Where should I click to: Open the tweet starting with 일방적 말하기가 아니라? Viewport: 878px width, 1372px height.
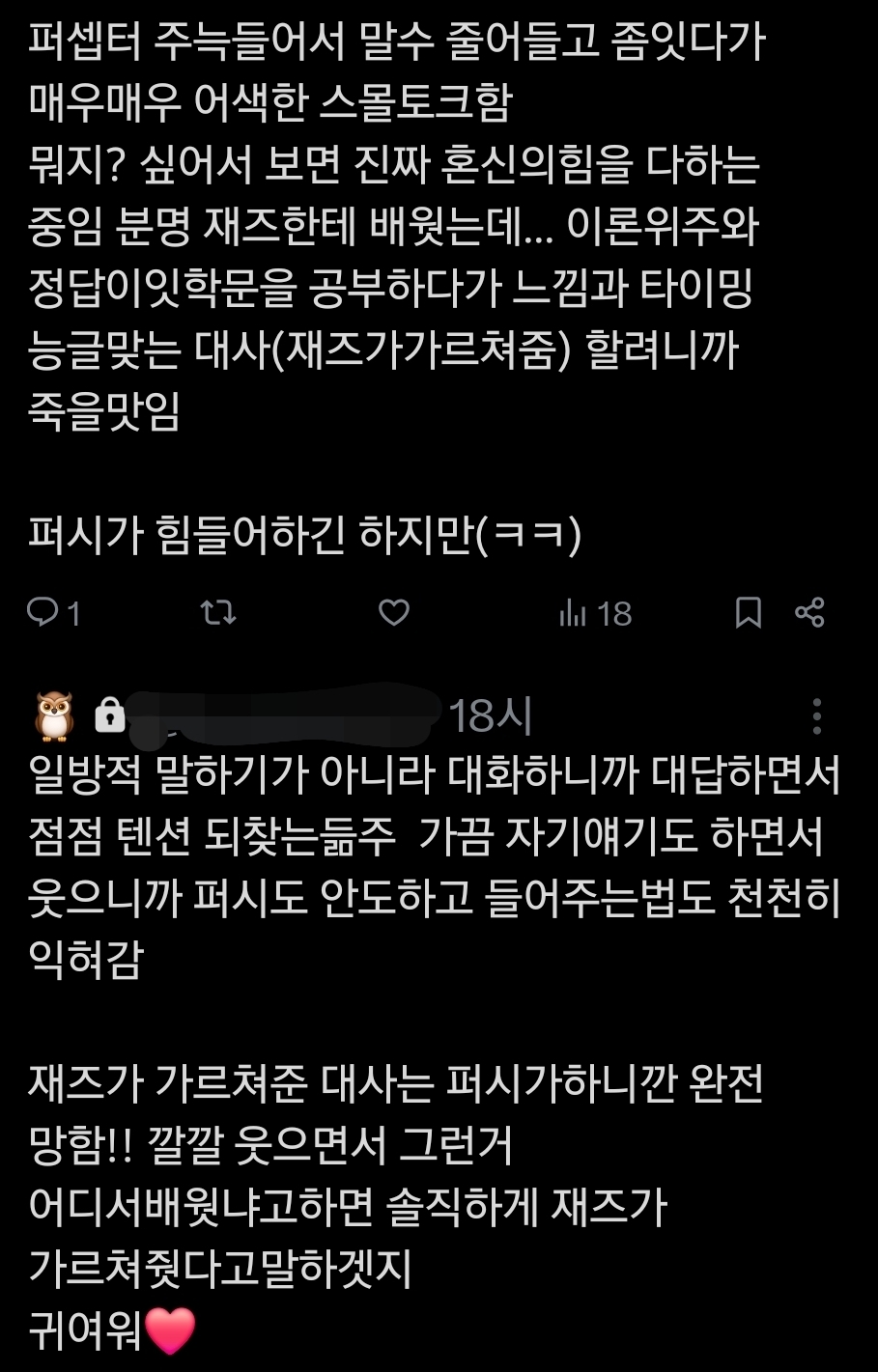(435, 869)
